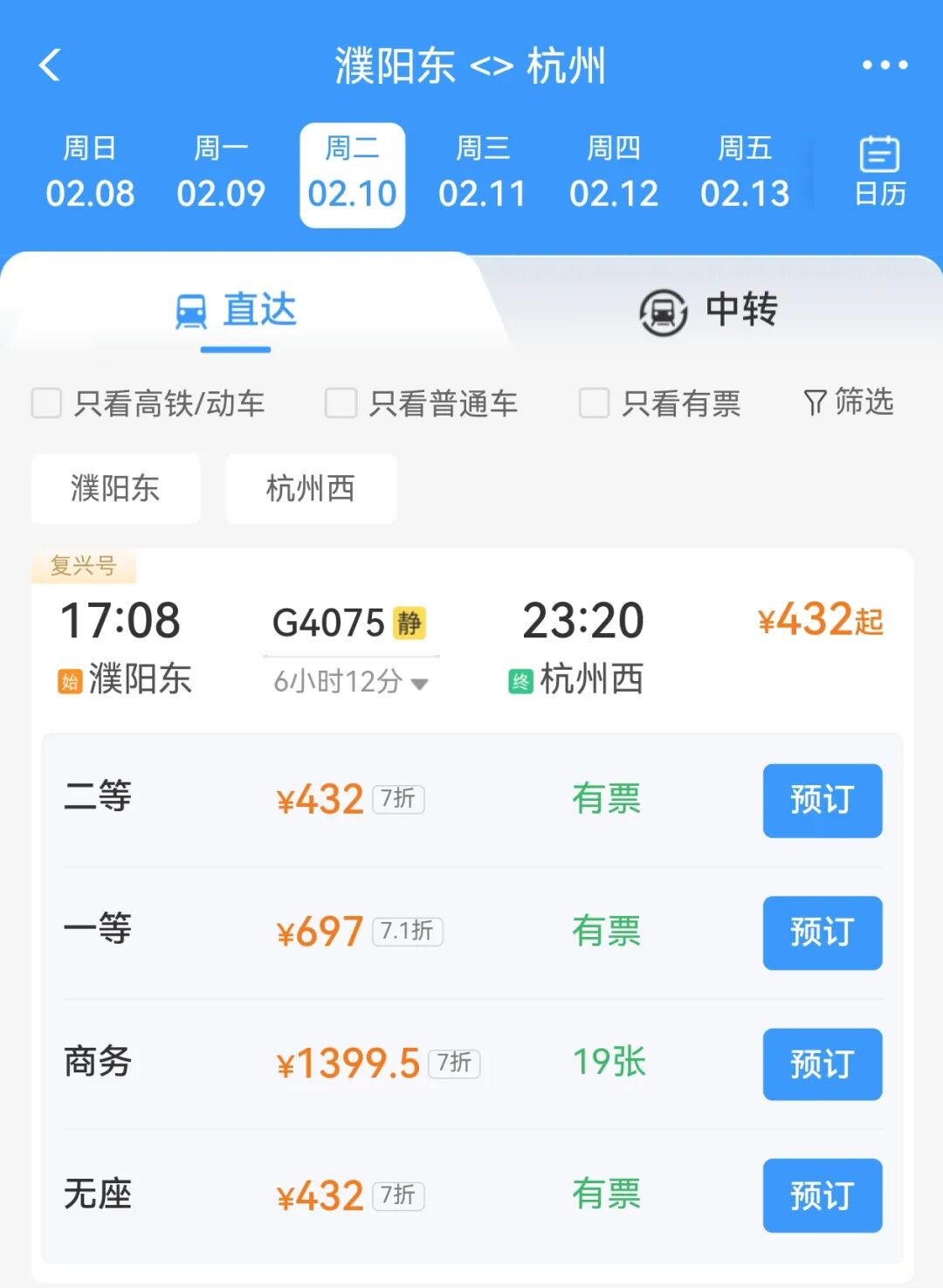This screenshot has height=1288, width=943.
Task: Go back using the top-left arrow
Action: point(50,65)
